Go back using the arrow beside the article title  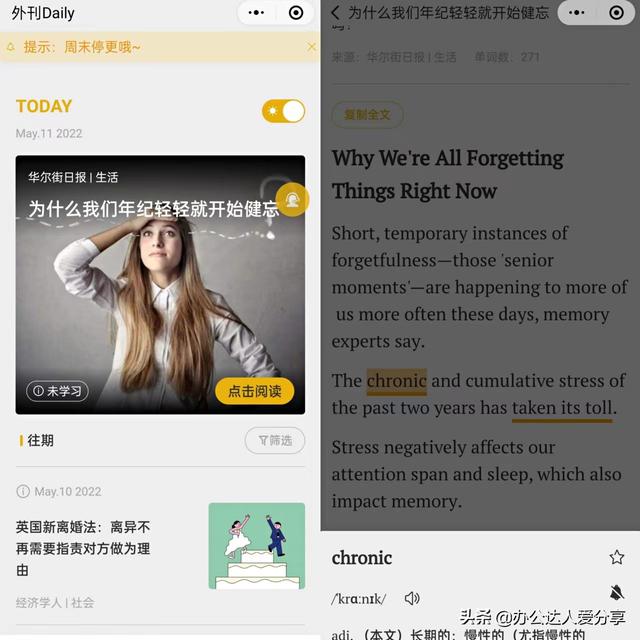point(335,13)
